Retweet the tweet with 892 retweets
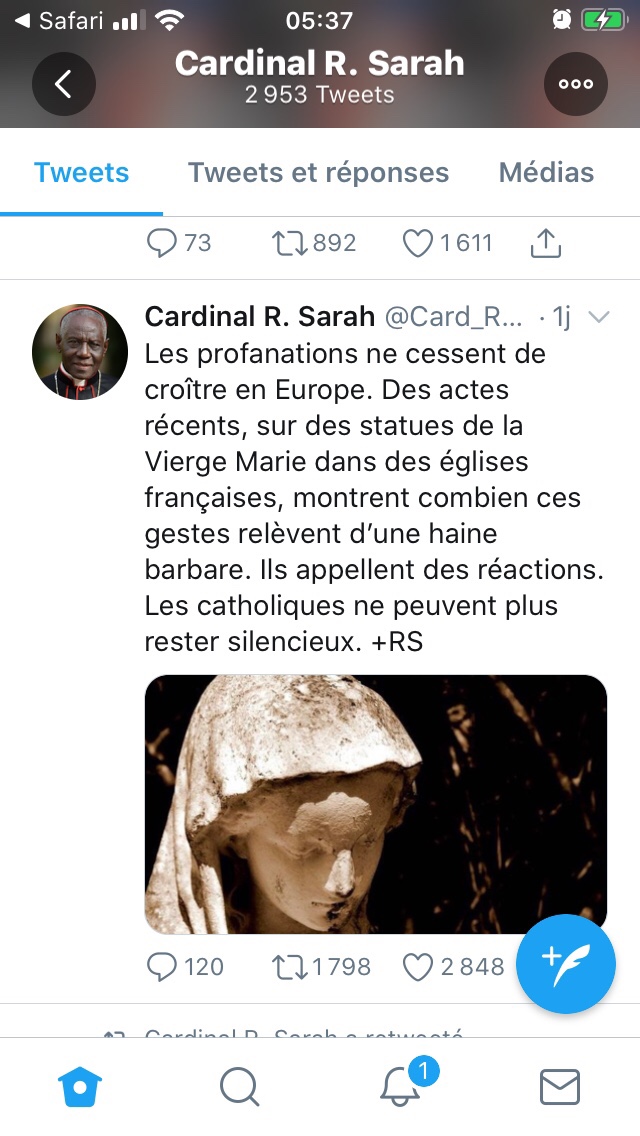 pyautogui.click(x=290, y=242)
